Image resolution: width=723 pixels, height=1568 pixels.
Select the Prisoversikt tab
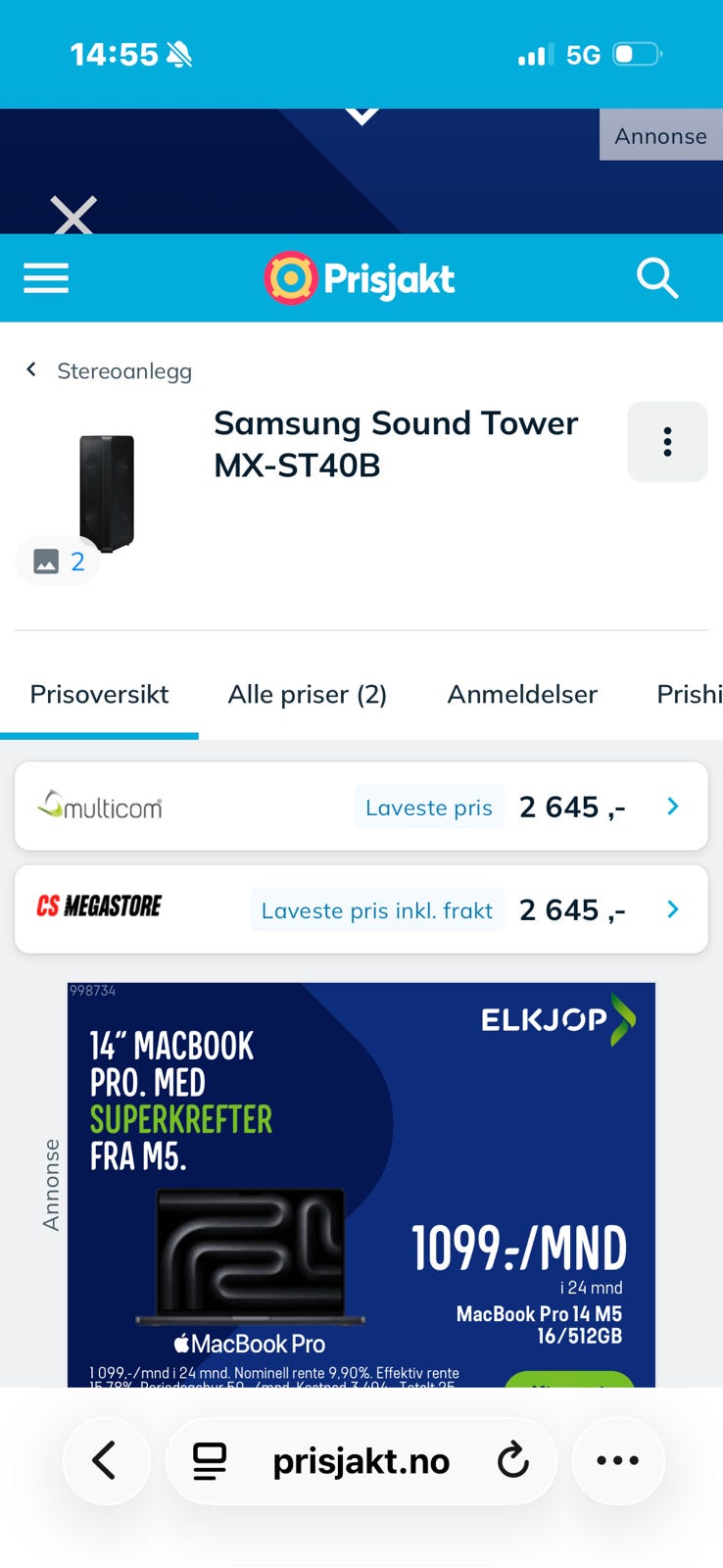[x=98, y=694]
